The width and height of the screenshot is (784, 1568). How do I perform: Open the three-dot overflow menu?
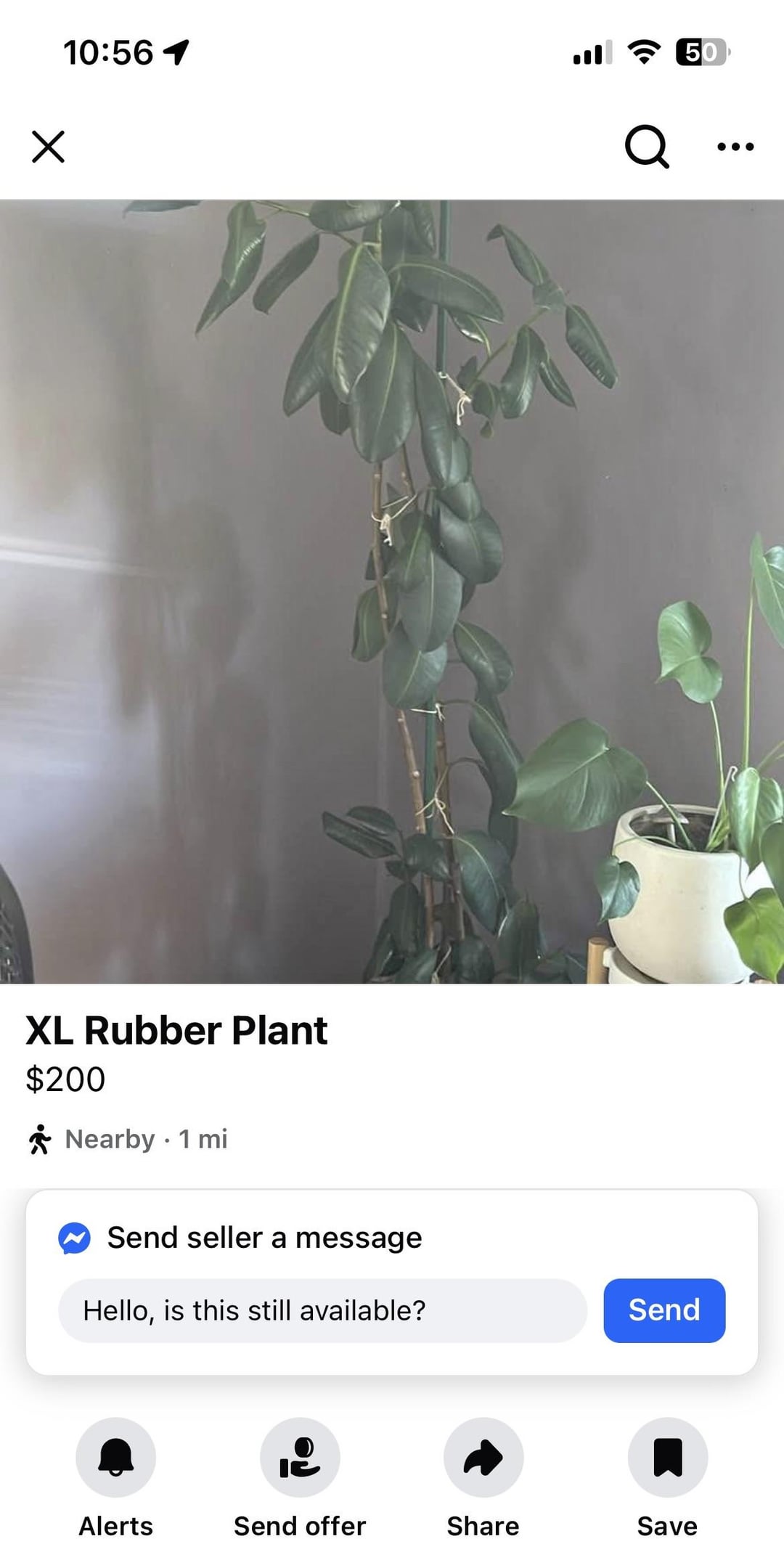click(x=735, y=147)
